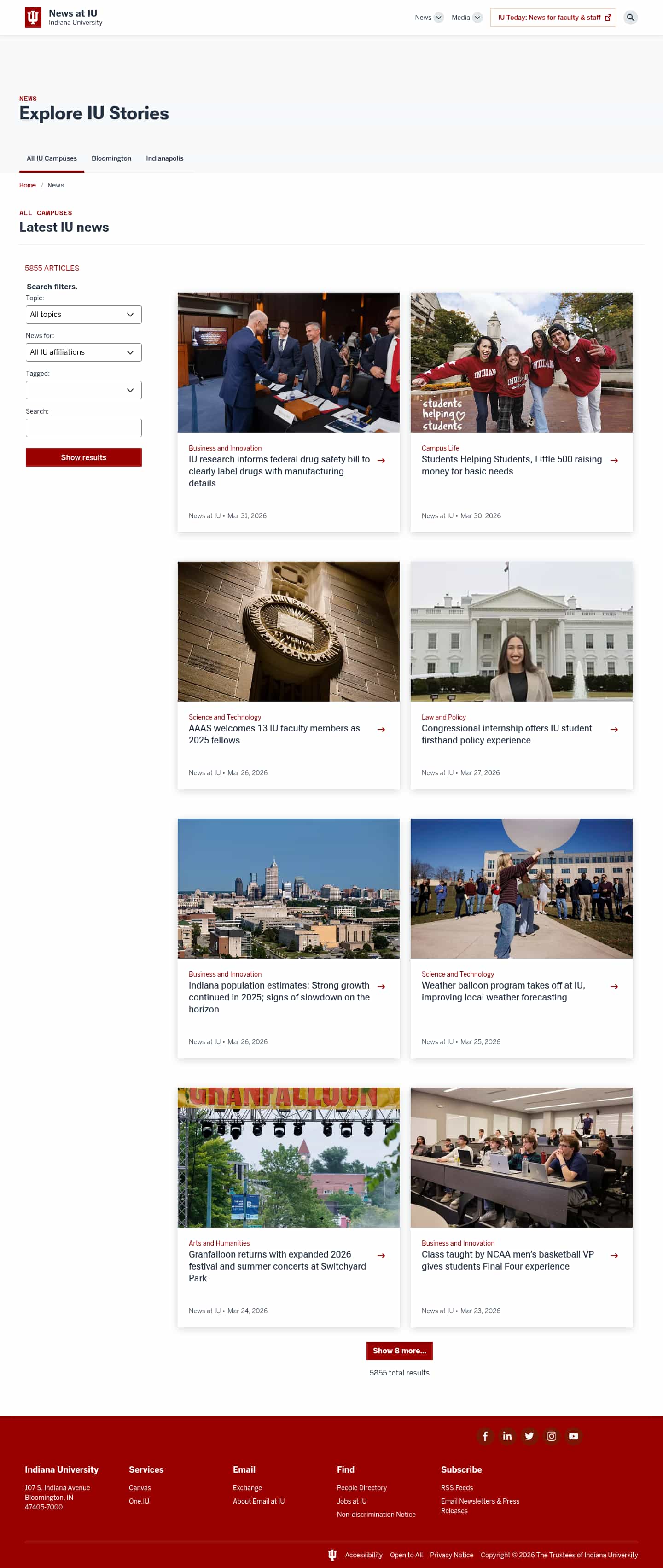The width and height of the screenshot is (663, 1568).
Task: Click the arrow on the weather balloon story
Action: pos(614,986)
